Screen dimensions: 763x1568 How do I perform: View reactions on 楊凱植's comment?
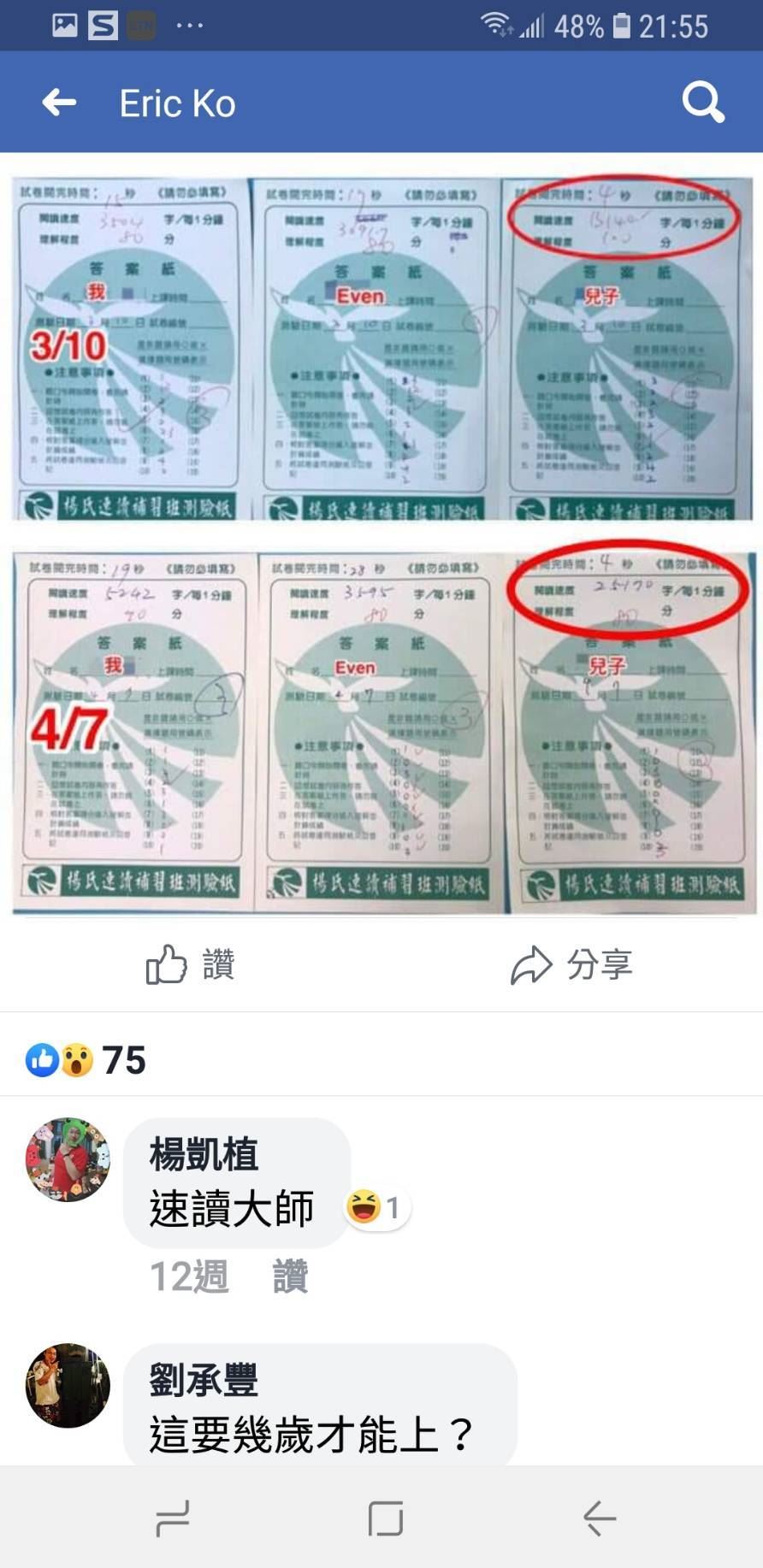[376, 1207]
